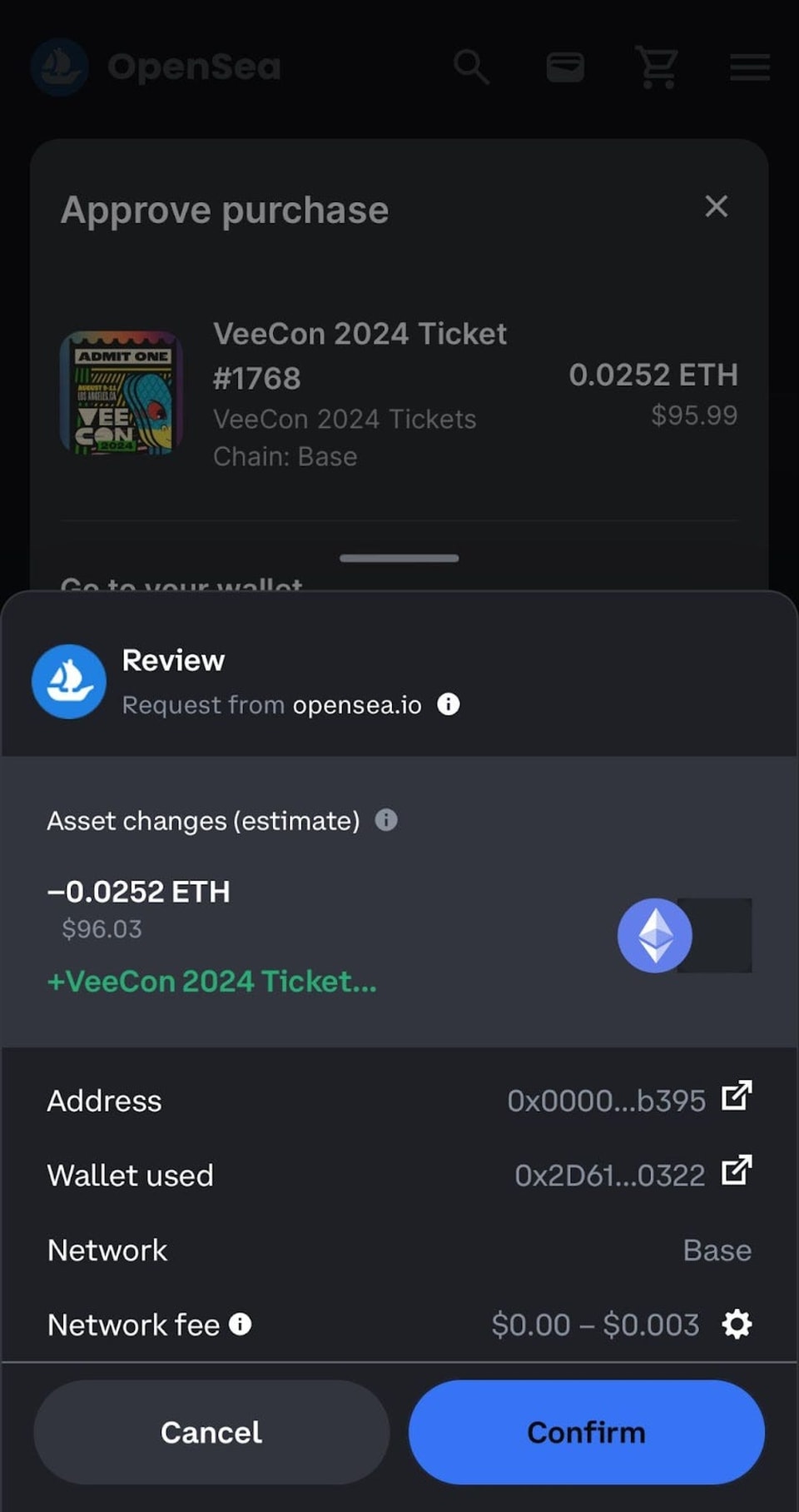Open the wallet icon in header
Image resolution: width=799 pixels, height=1512 pixels.
[x=565, y=67]
